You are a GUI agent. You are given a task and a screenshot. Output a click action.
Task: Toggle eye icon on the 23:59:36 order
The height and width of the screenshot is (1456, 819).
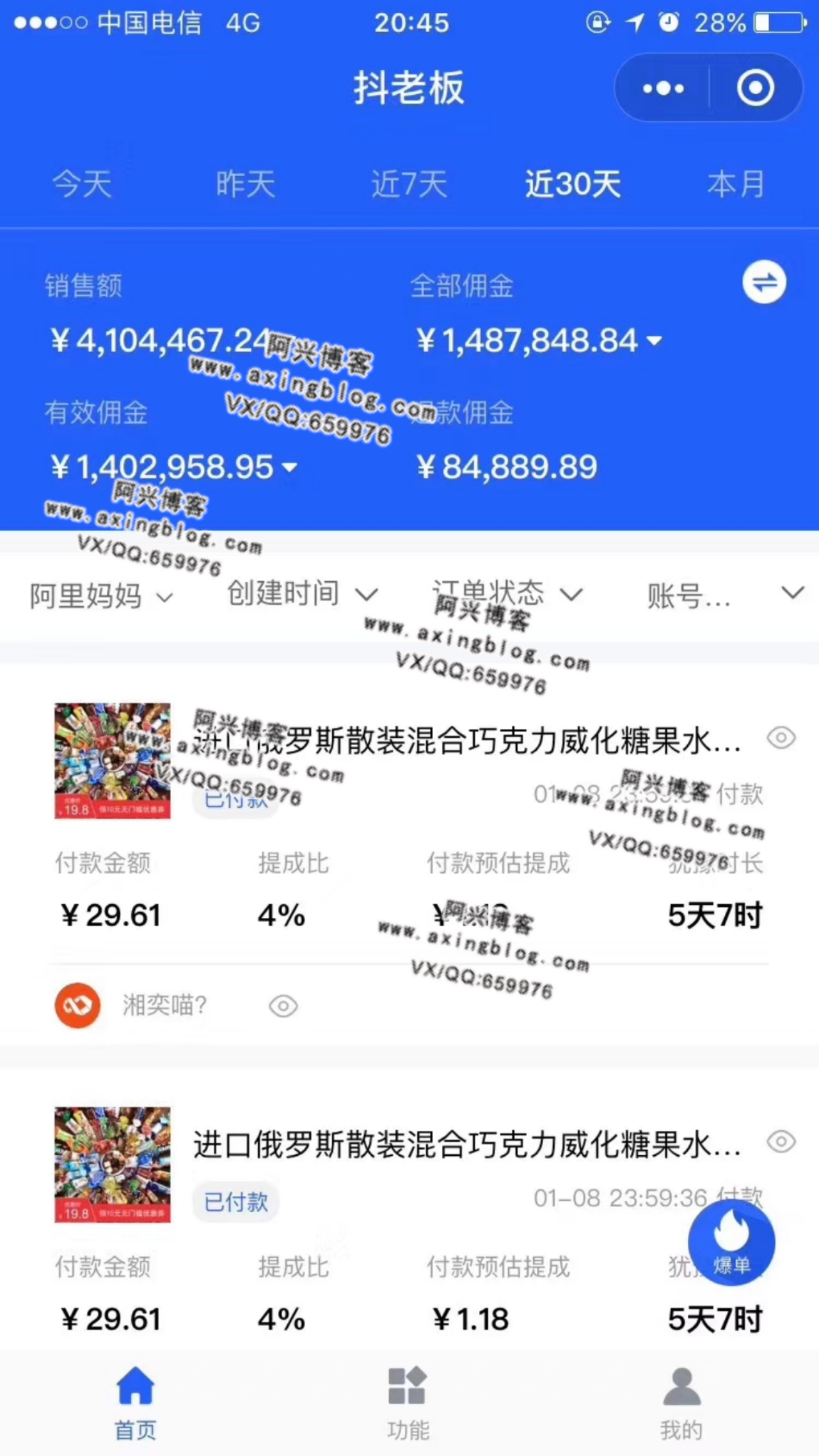(781, 1141)
